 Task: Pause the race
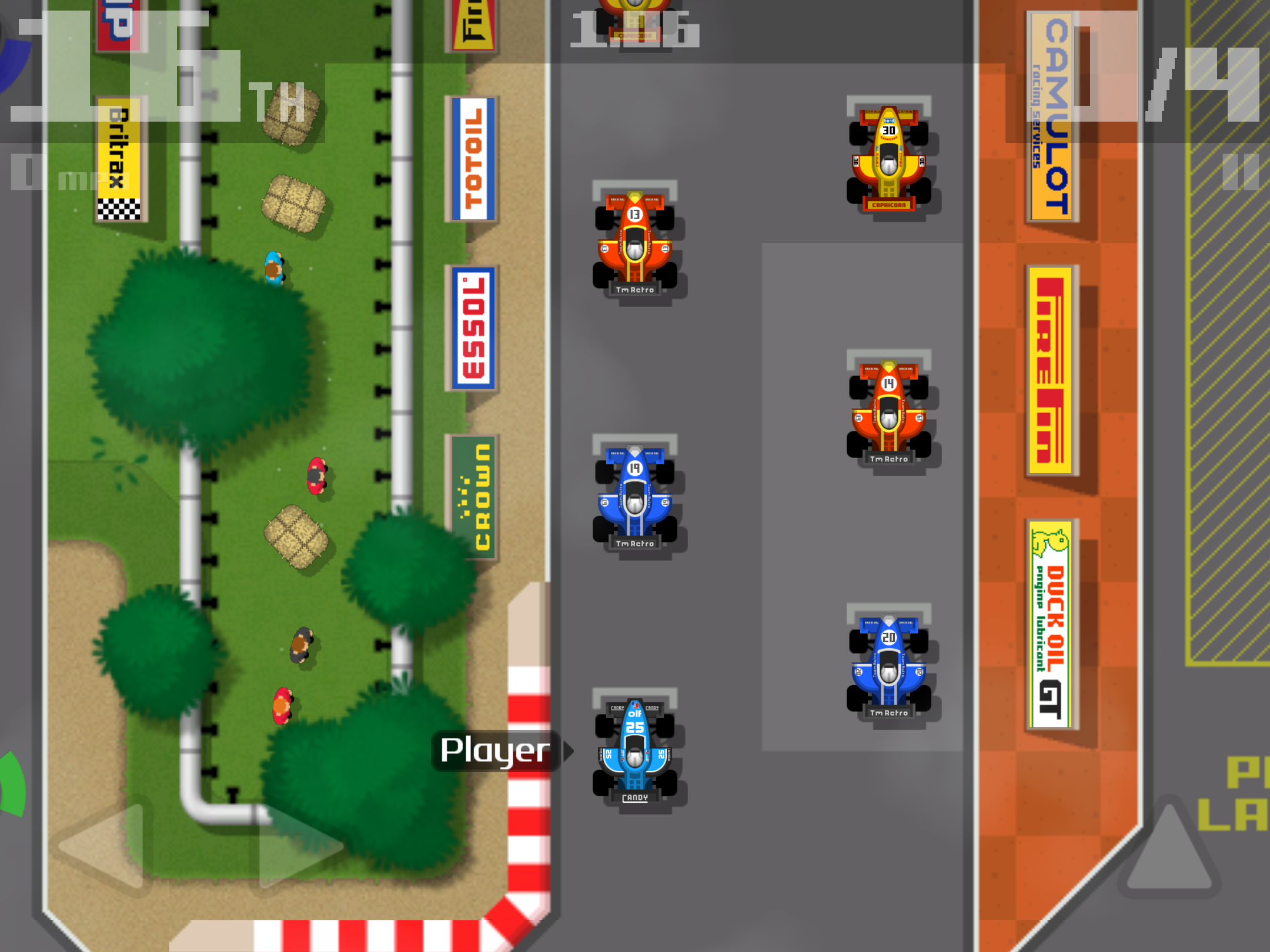coord(1241,172)
